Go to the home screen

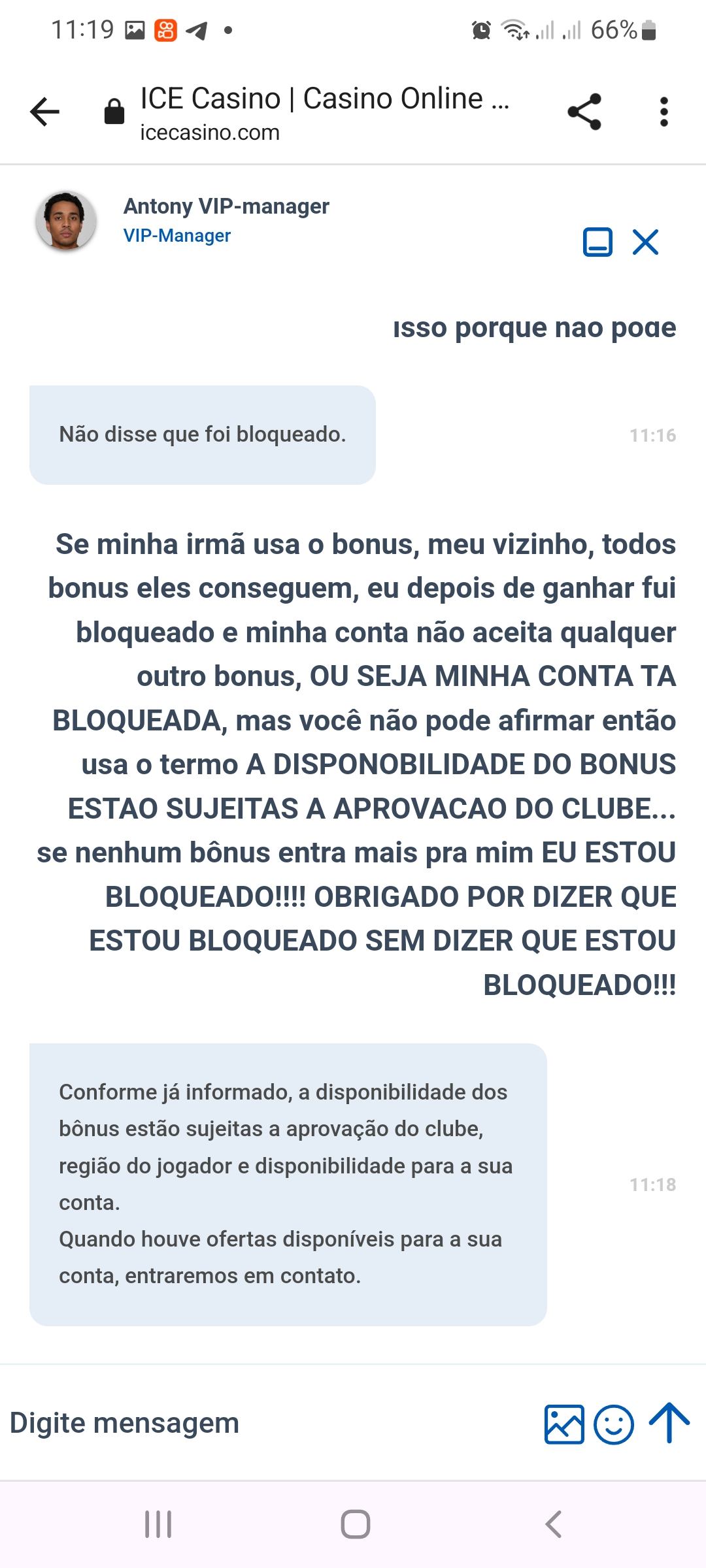(355, 1524)
